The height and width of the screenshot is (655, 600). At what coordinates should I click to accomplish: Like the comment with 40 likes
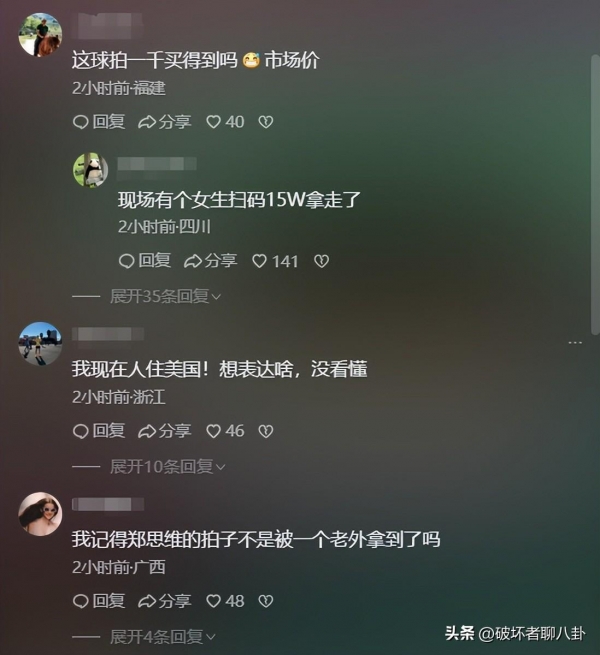225,122
